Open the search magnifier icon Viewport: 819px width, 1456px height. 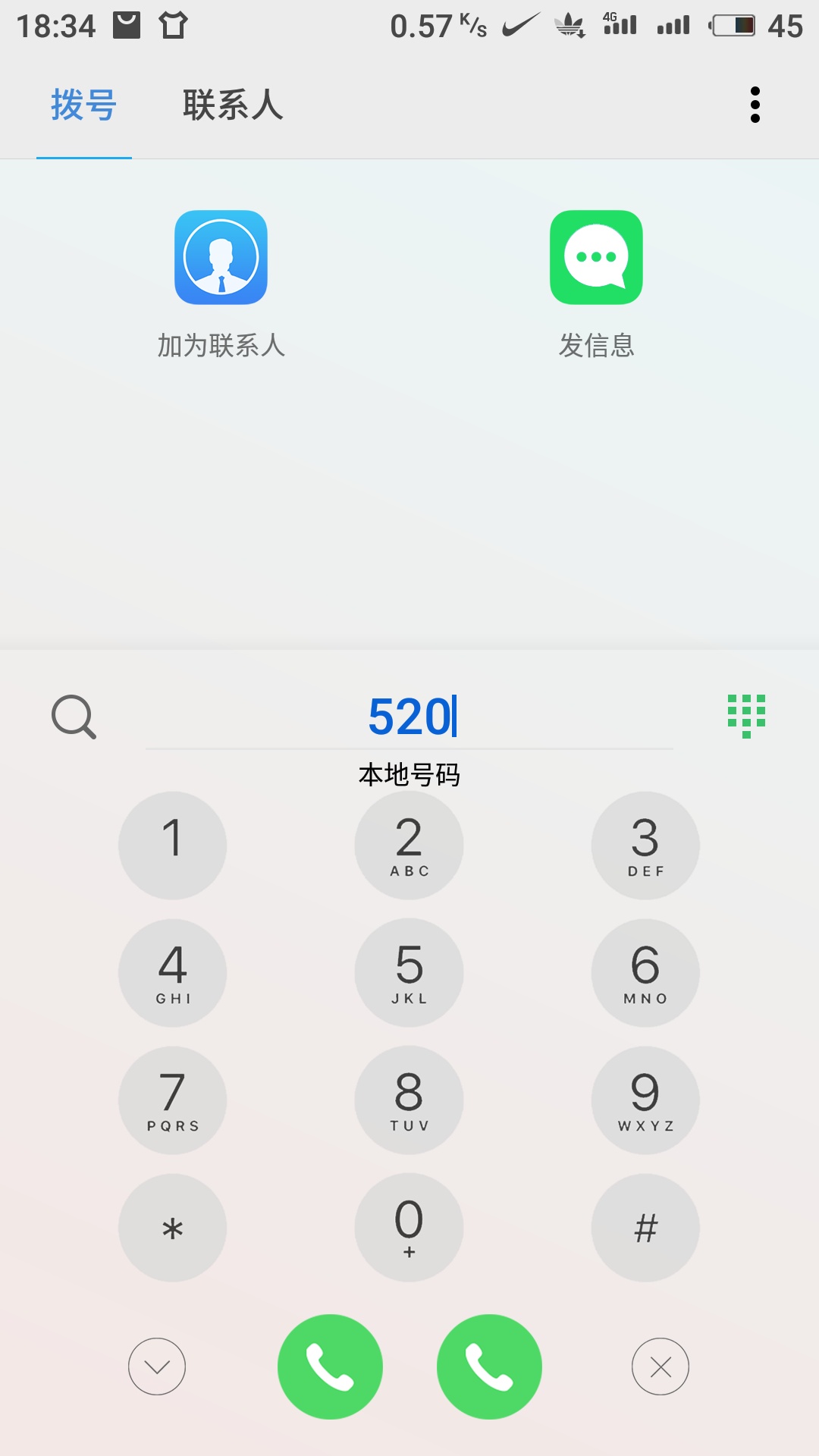[x=74, y=717]
